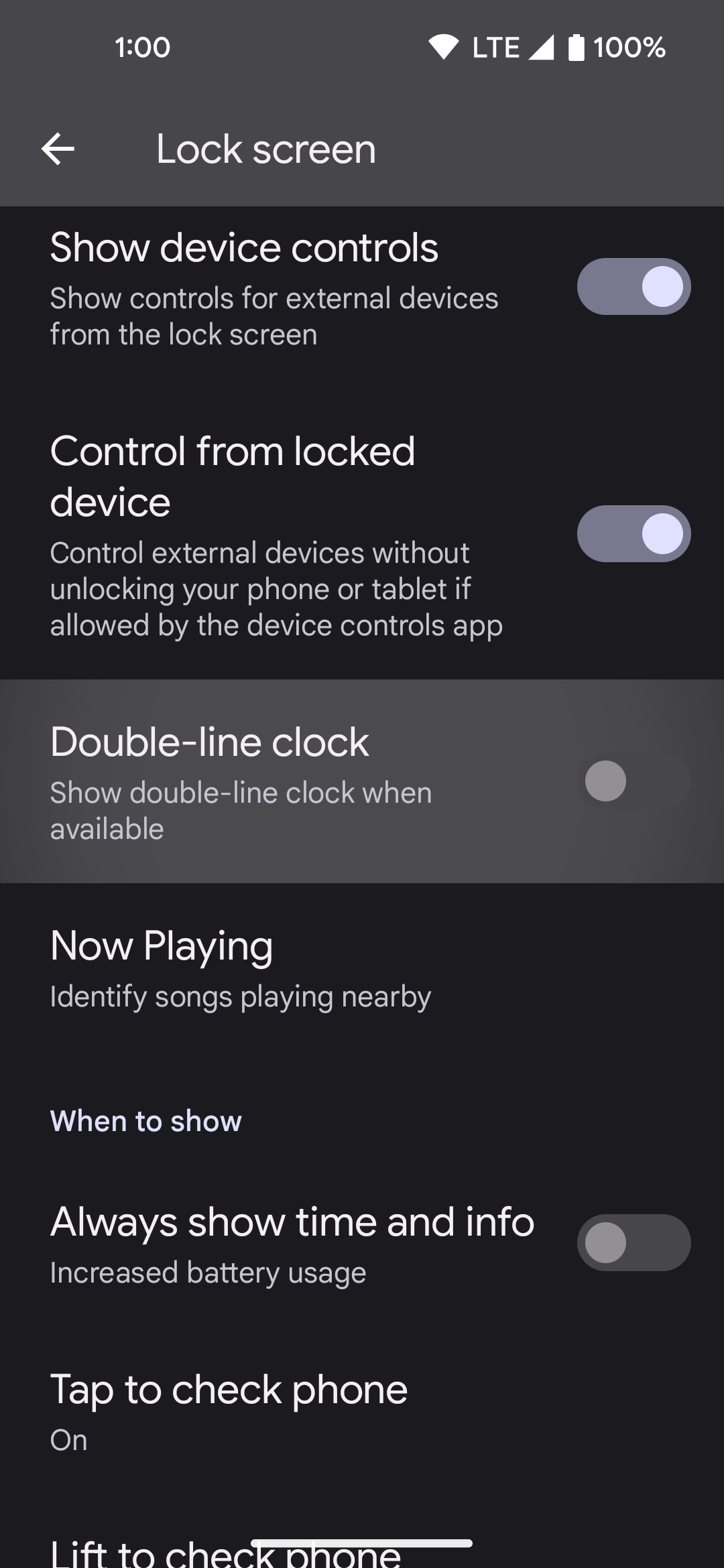
Task: Click the Control from locked device label
Action: [x=233, y=476]
